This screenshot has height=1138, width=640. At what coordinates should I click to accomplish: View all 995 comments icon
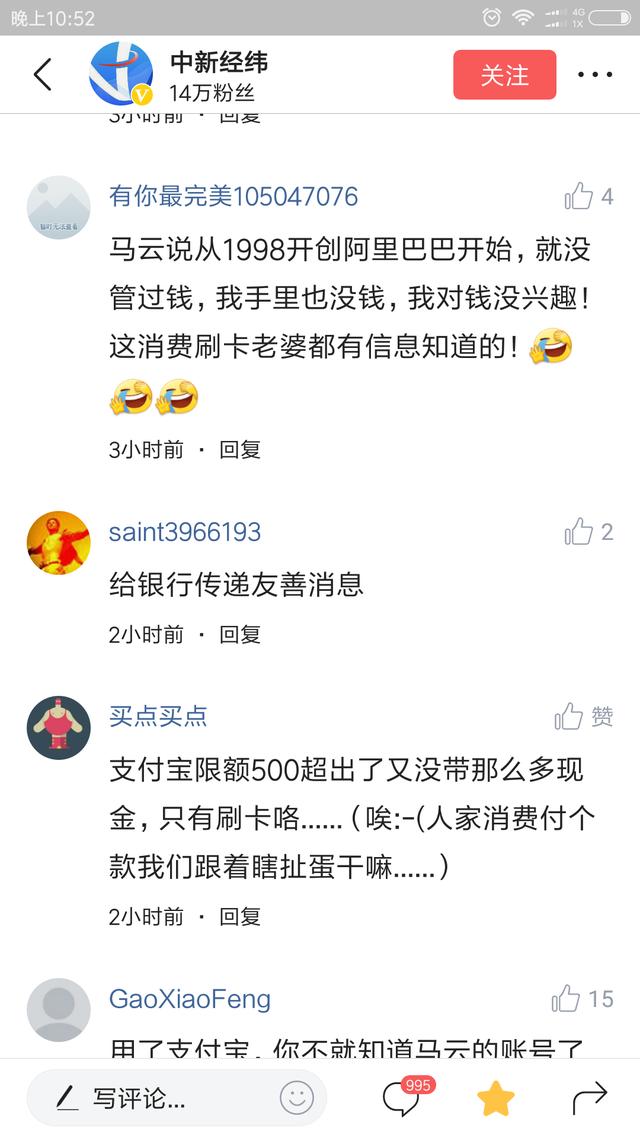400,1100
